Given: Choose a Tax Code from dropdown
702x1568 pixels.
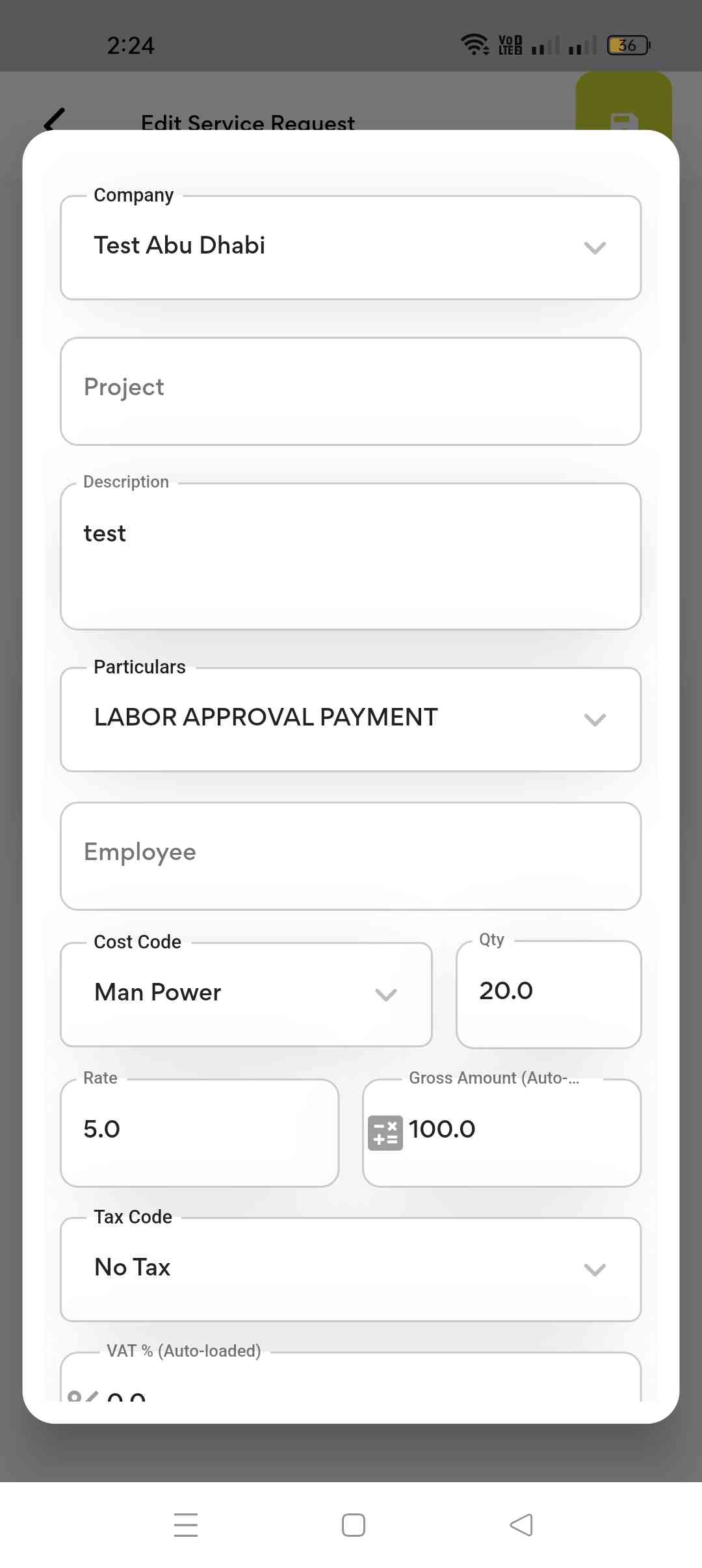Looking at the screenshot, I should pyautogui.click(x=350, y=1269).
